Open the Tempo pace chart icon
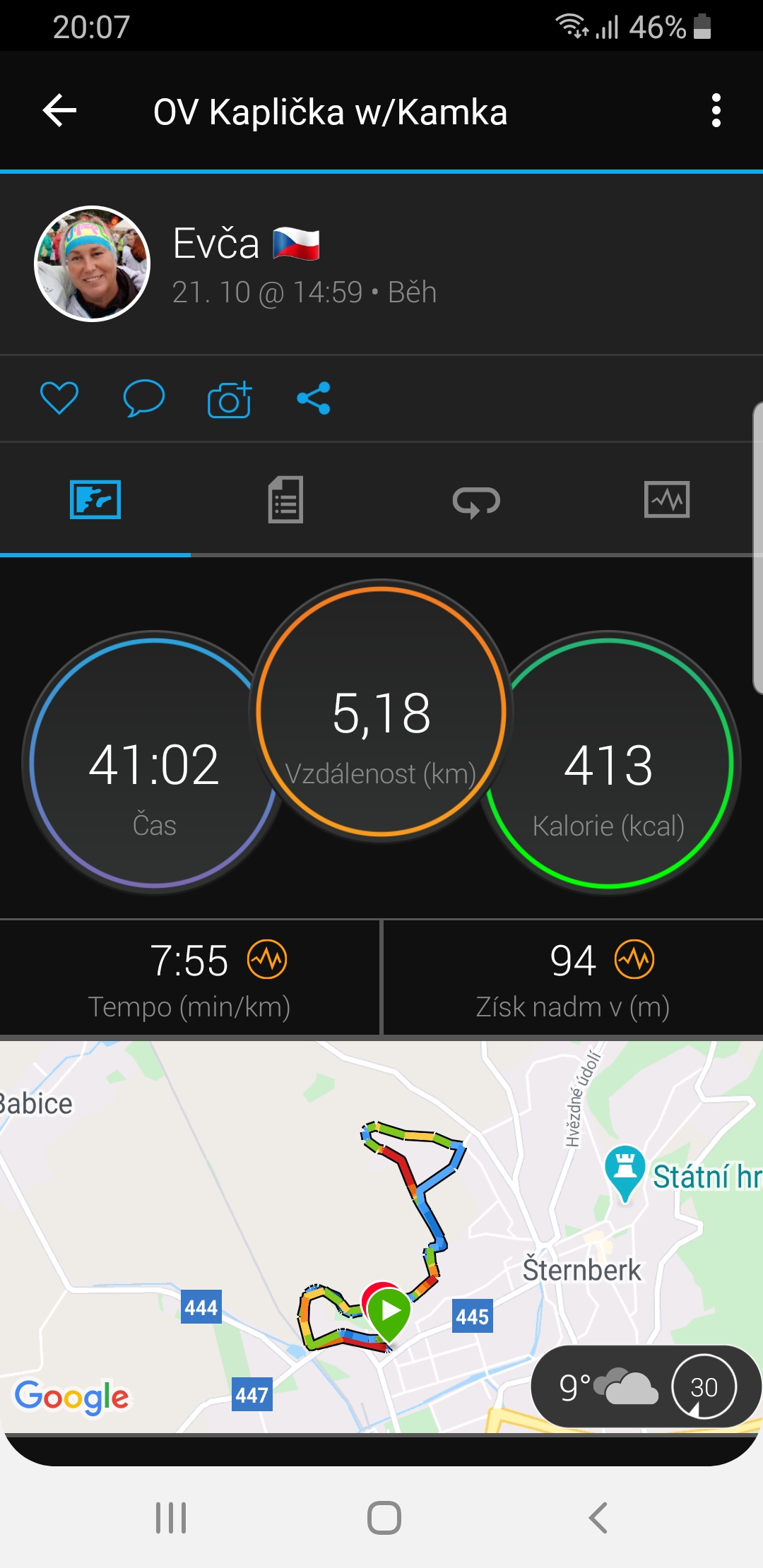The height and width of the screenshot is (1568, 763). pyautogui.click(x=267, y=959)
